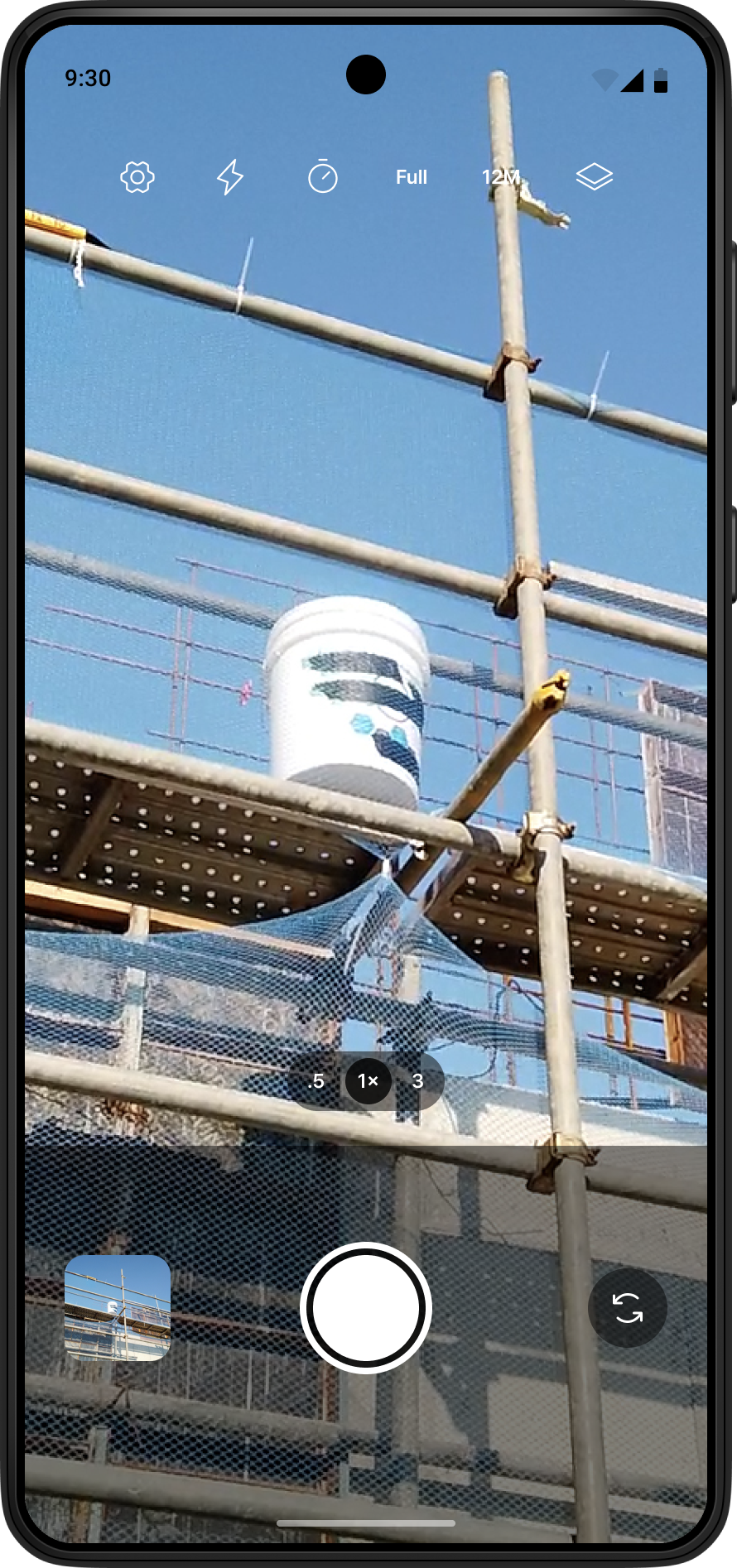Take a photo with shutter button

[x=366, y=1308]
